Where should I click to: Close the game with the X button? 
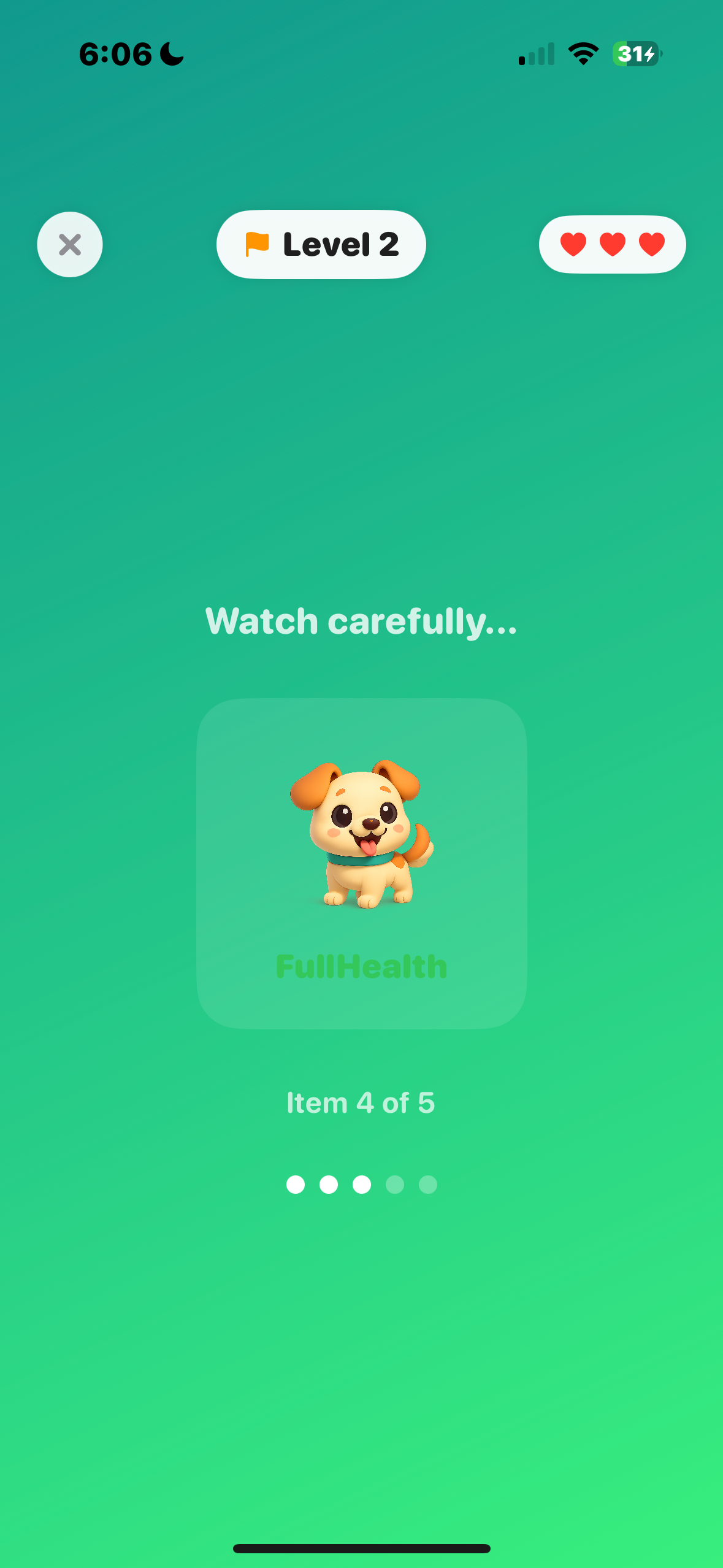[x=70, y=245]
